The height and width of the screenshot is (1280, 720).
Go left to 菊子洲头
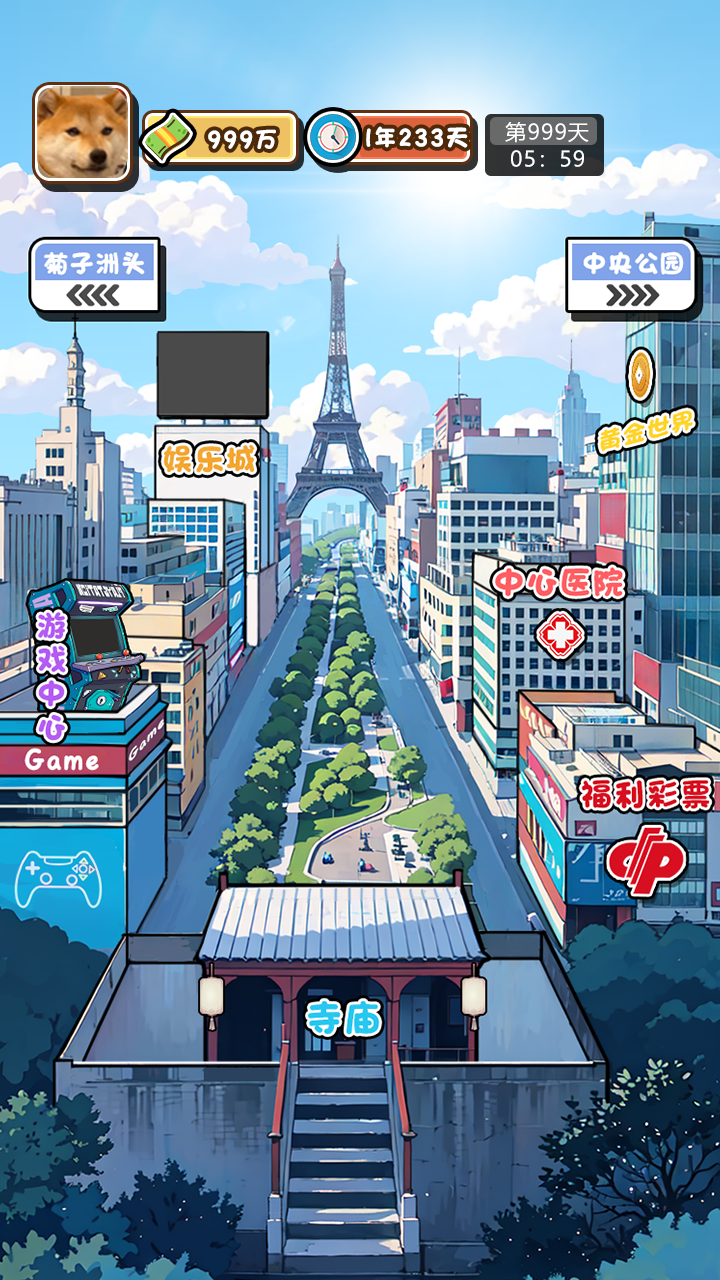coord(95,274)
